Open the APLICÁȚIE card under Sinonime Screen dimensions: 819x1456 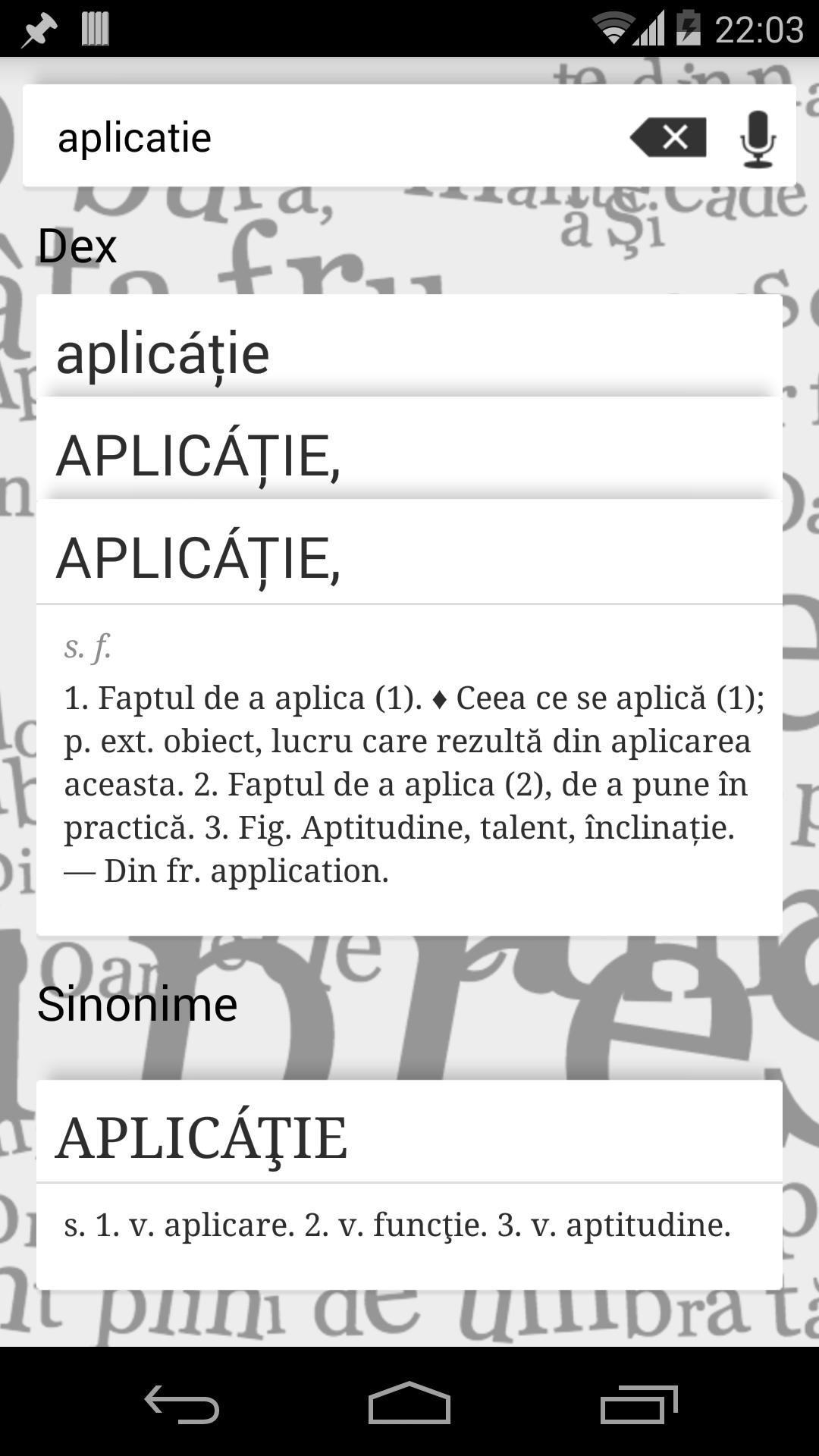tap(409, 1137)
